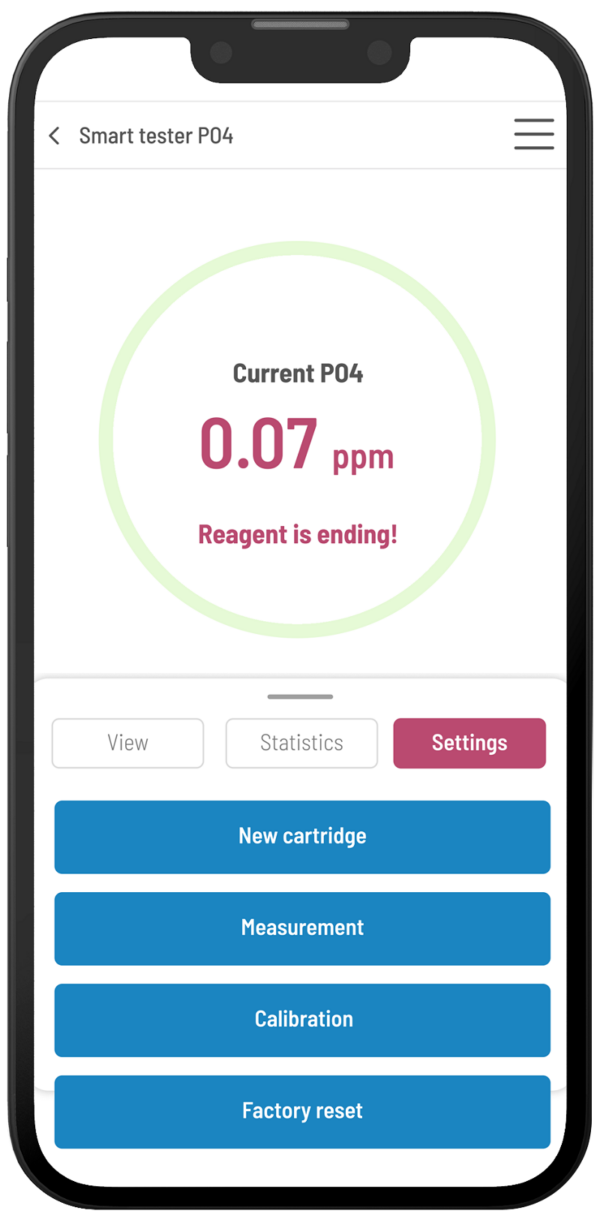Go back from Smart tester PO4
Image resolution: width=600 pixels, height=1220 pixels.
click(x=54, y=136)
